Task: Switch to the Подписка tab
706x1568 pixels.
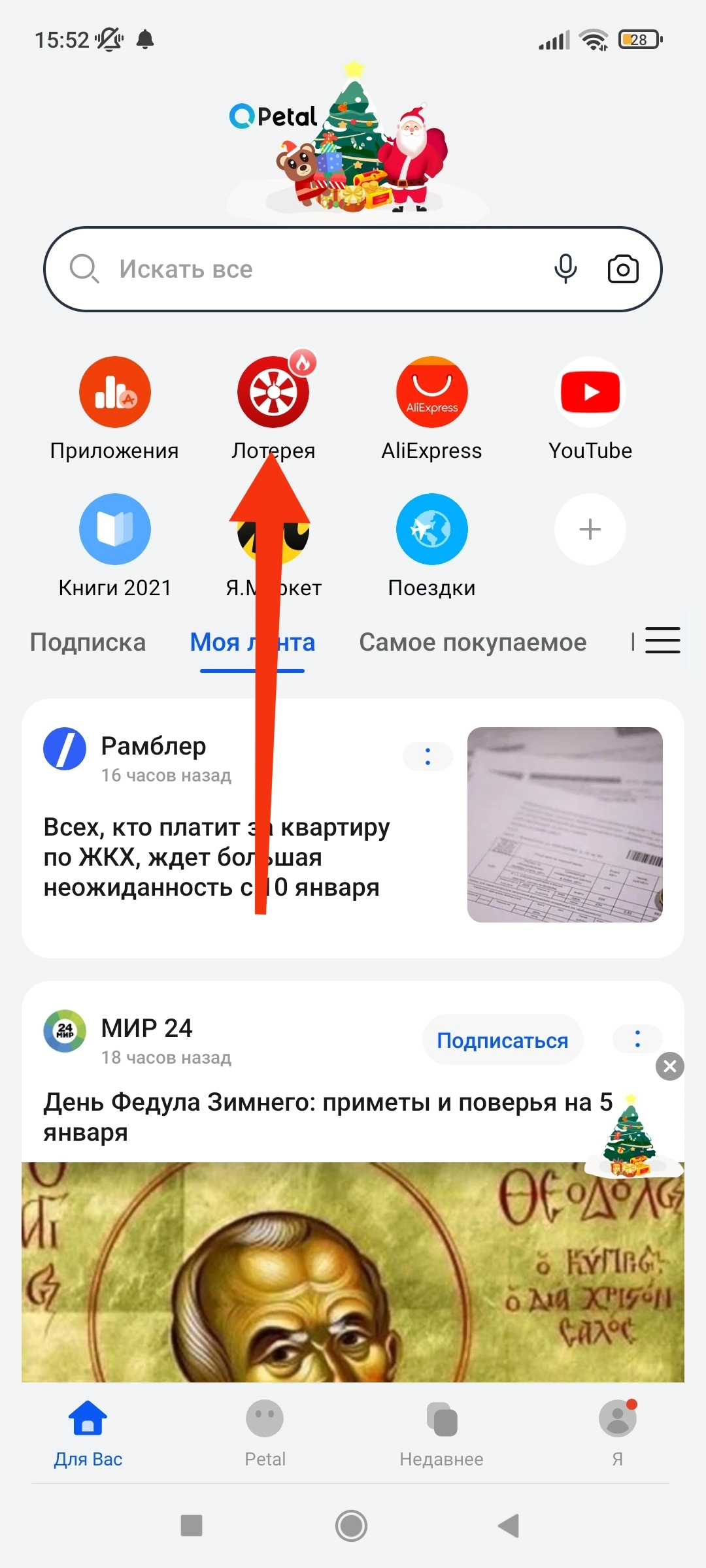Action: 88,642
